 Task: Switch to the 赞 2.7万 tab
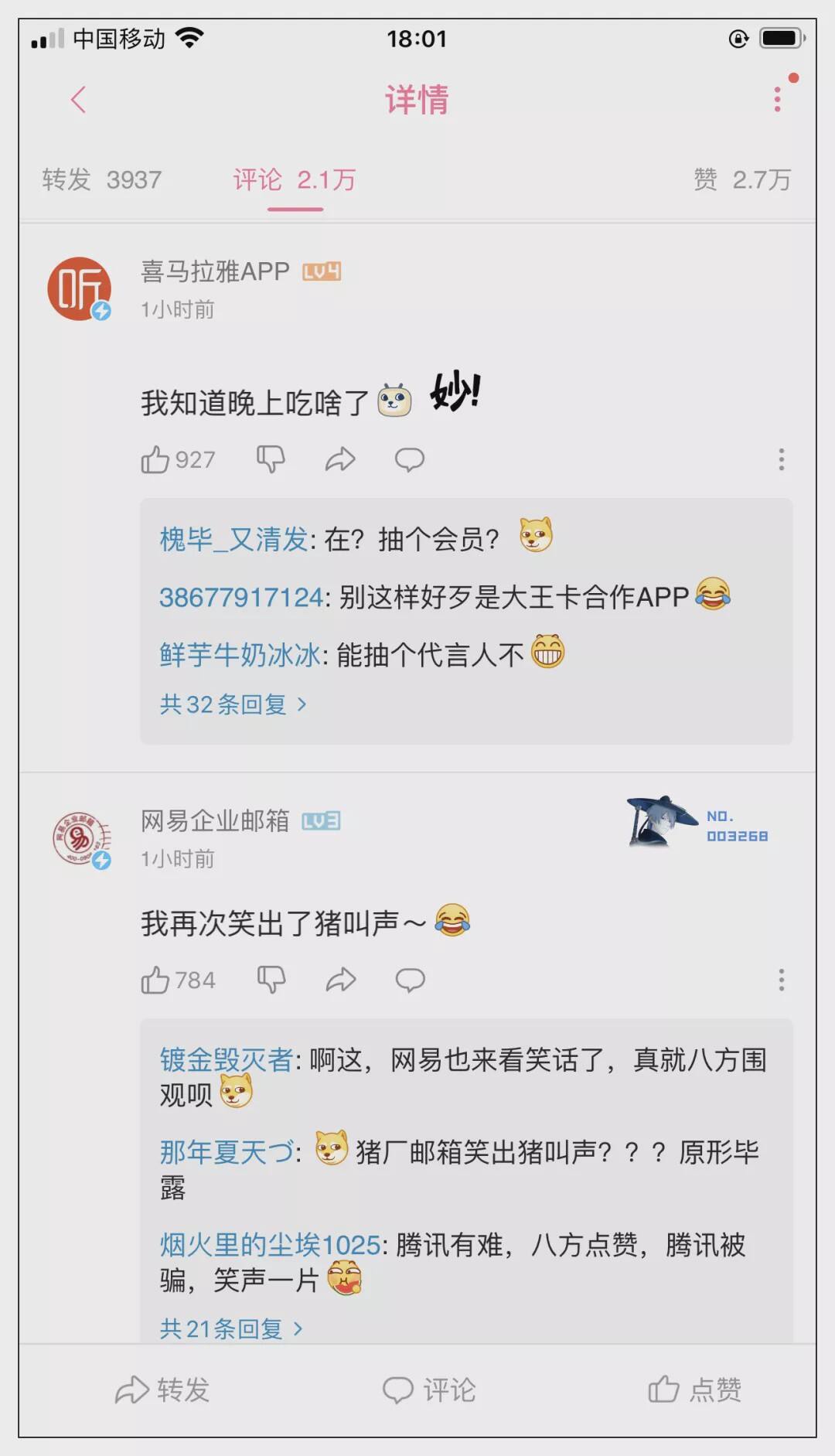742,179
